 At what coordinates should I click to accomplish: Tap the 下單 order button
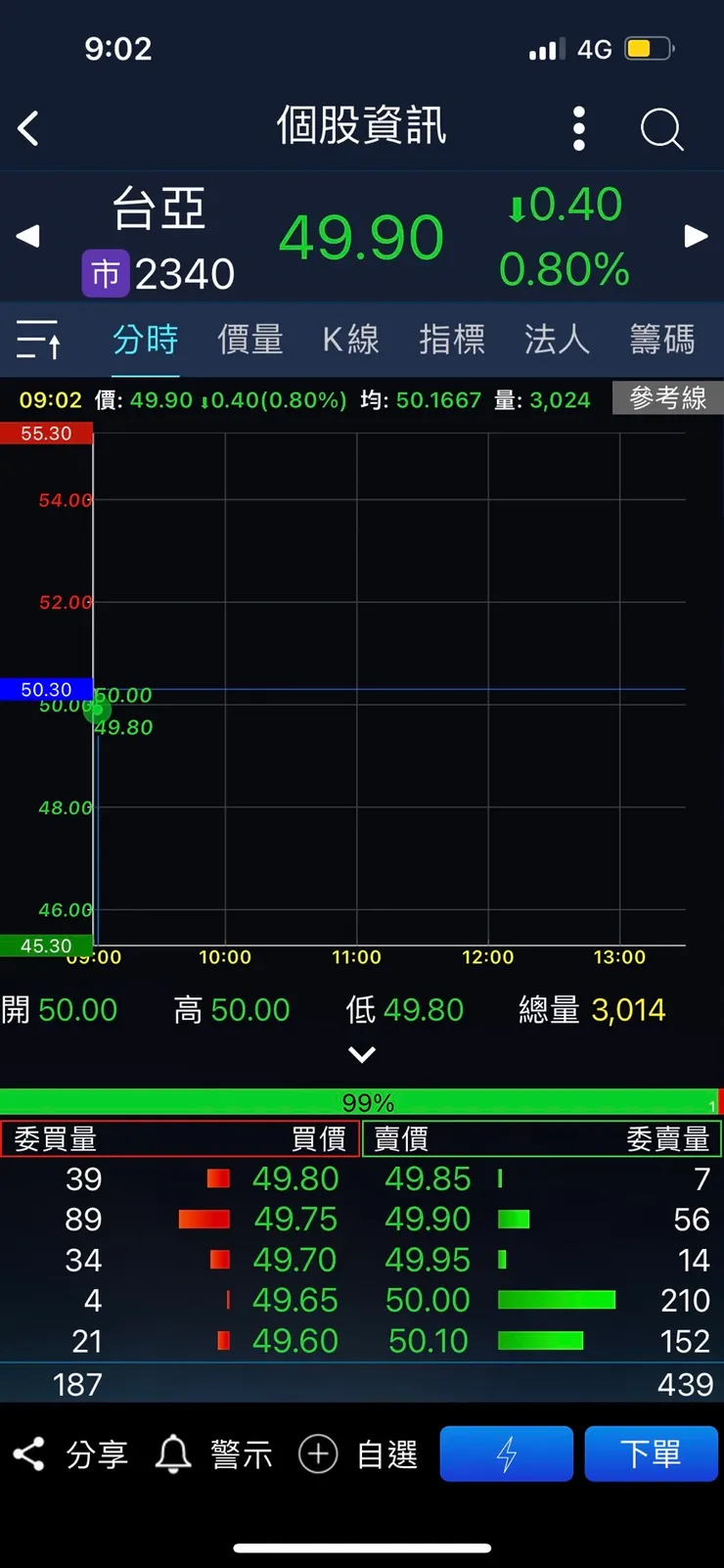[x=652, y=1453]
